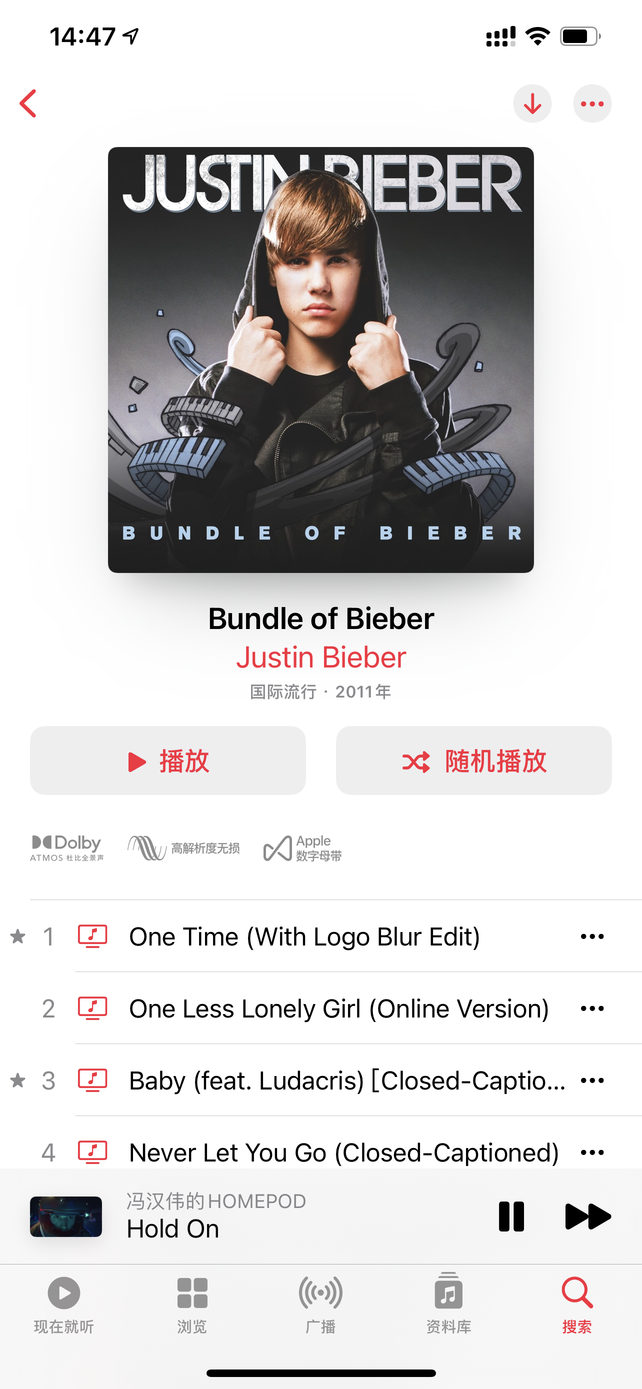The height and width of the screenshot is (1389, 642).
Task: Open more options for One Less Lonely Girl
Action: tap(592, 1009)
